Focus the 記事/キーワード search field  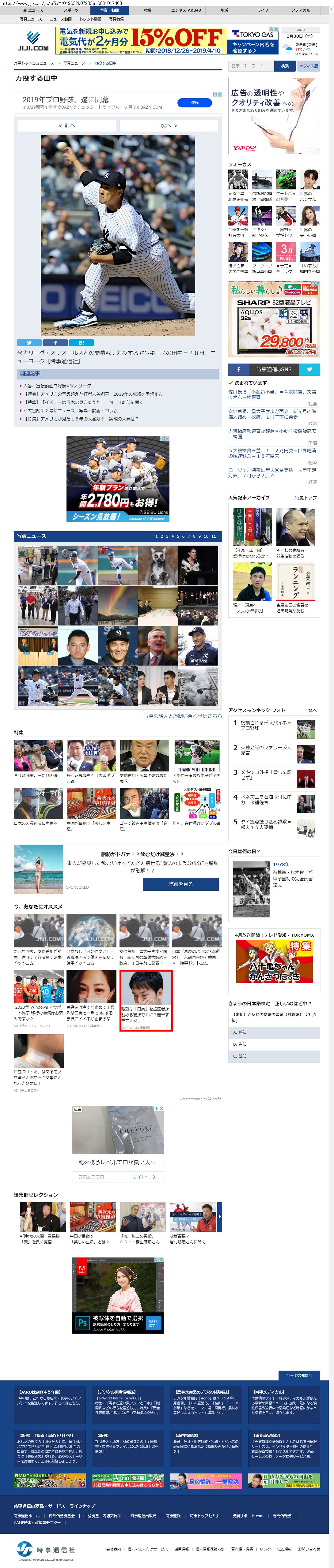point(251,66)
